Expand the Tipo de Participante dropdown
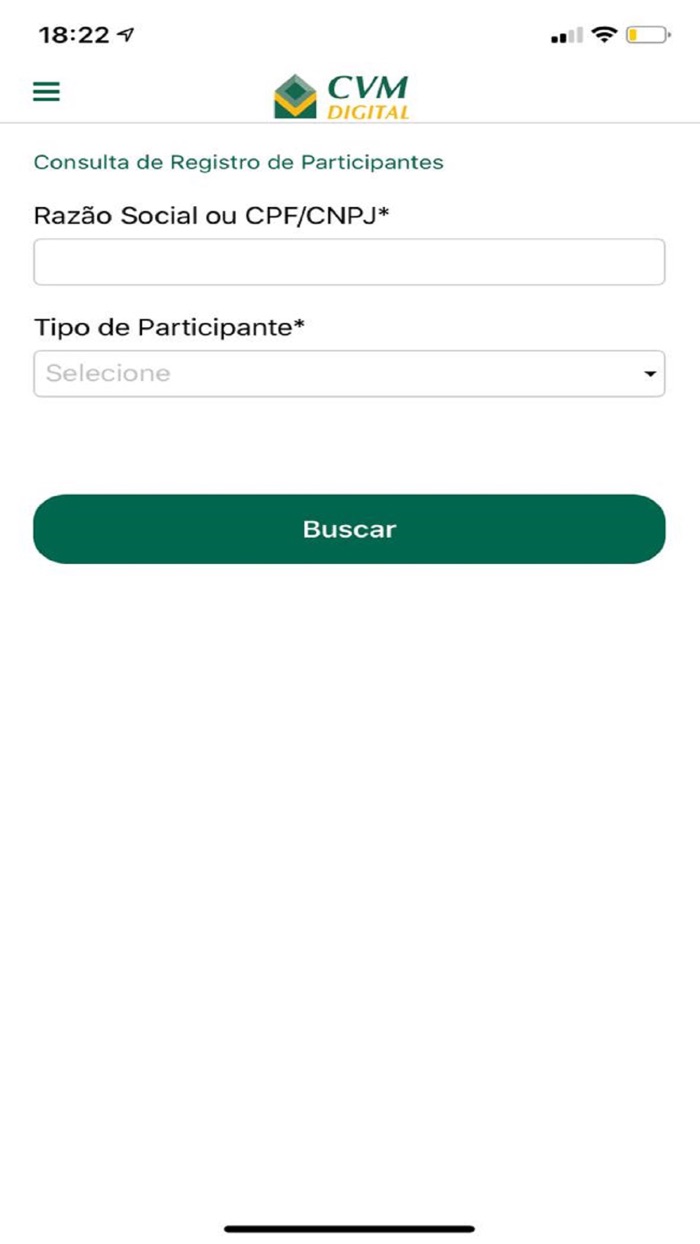700x1244 pixels. click(349, 374)
